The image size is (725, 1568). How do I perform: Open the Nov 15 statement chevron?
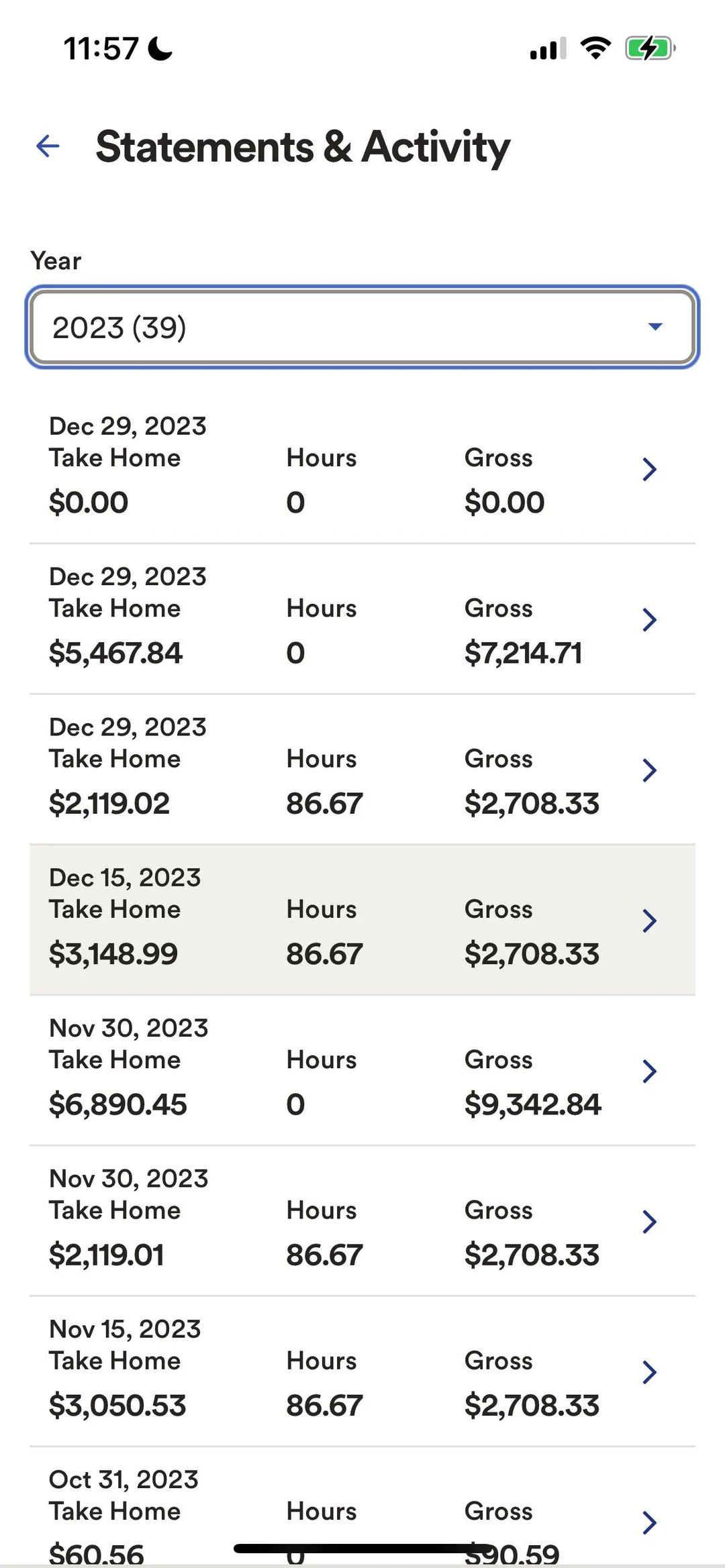[x=648, y=1372]
